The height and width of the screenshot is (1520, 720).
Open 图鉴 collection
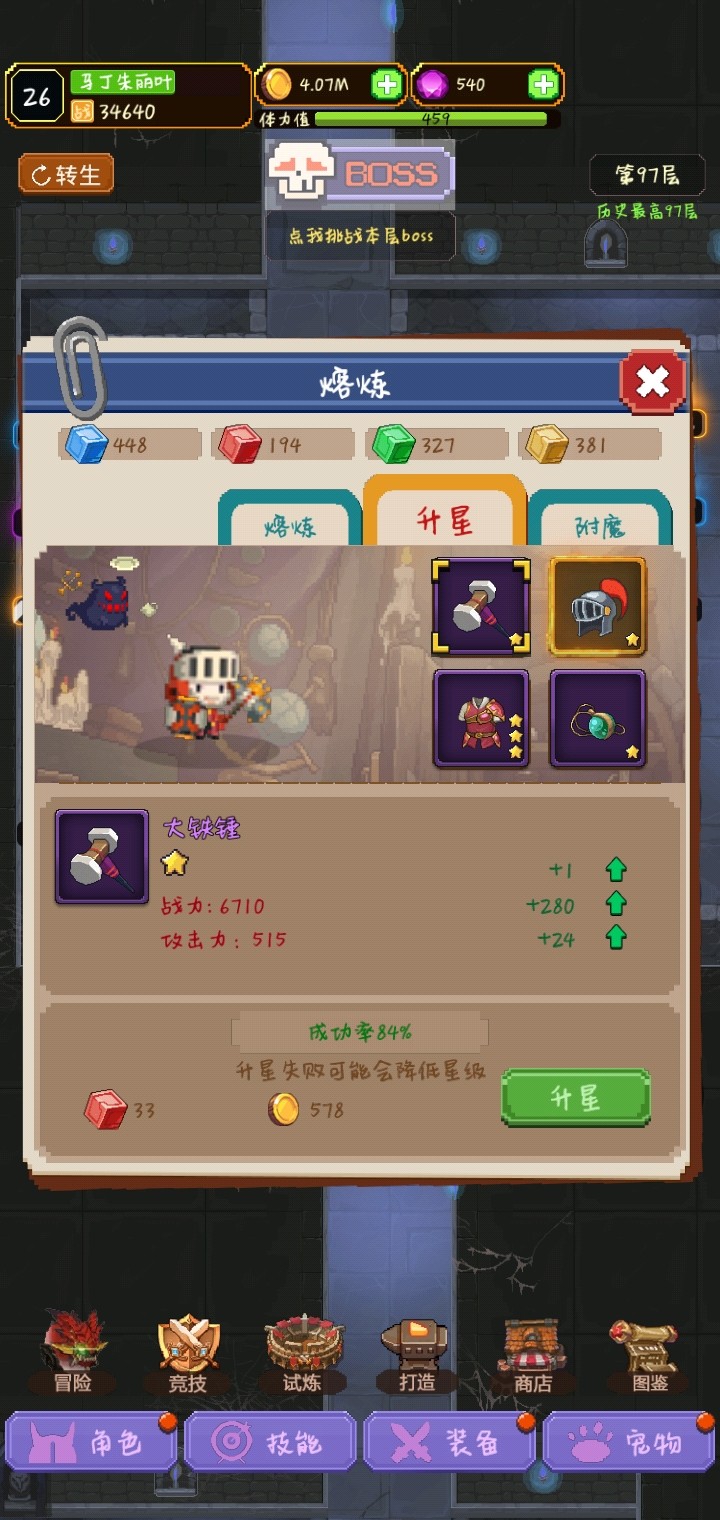(x=647, y=1352)
